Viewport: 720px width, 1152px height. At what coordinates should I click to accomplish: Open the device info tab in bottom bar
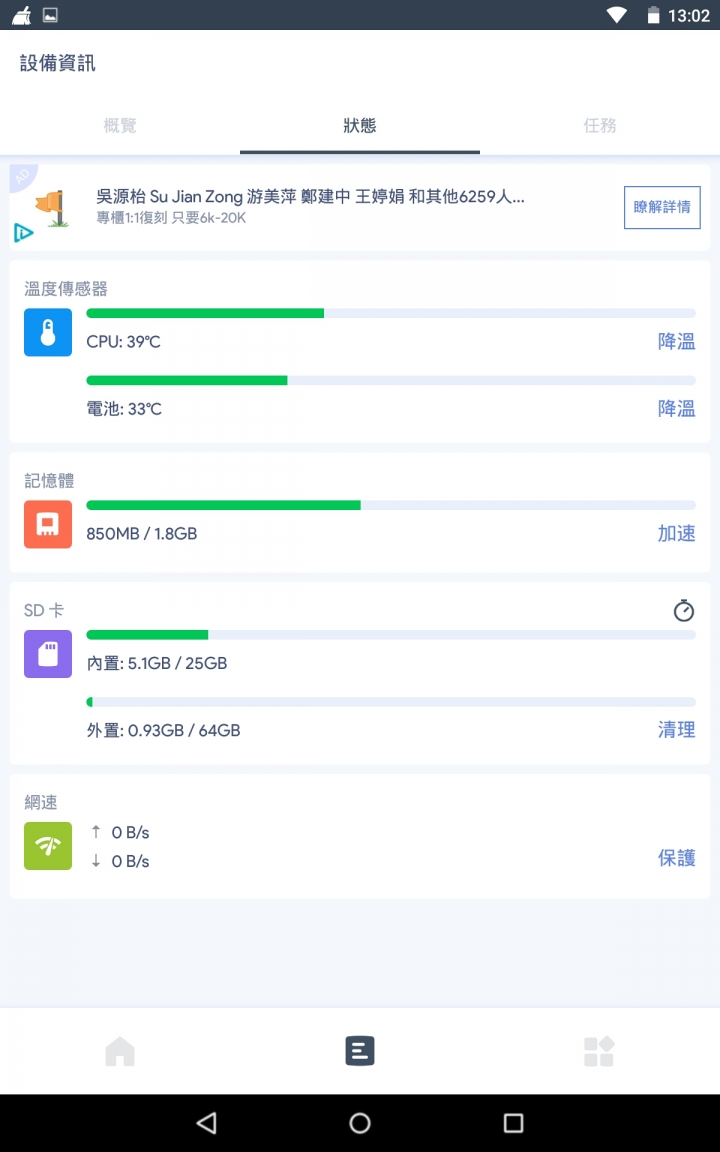pyautogui.click(x=360, y=1051)
